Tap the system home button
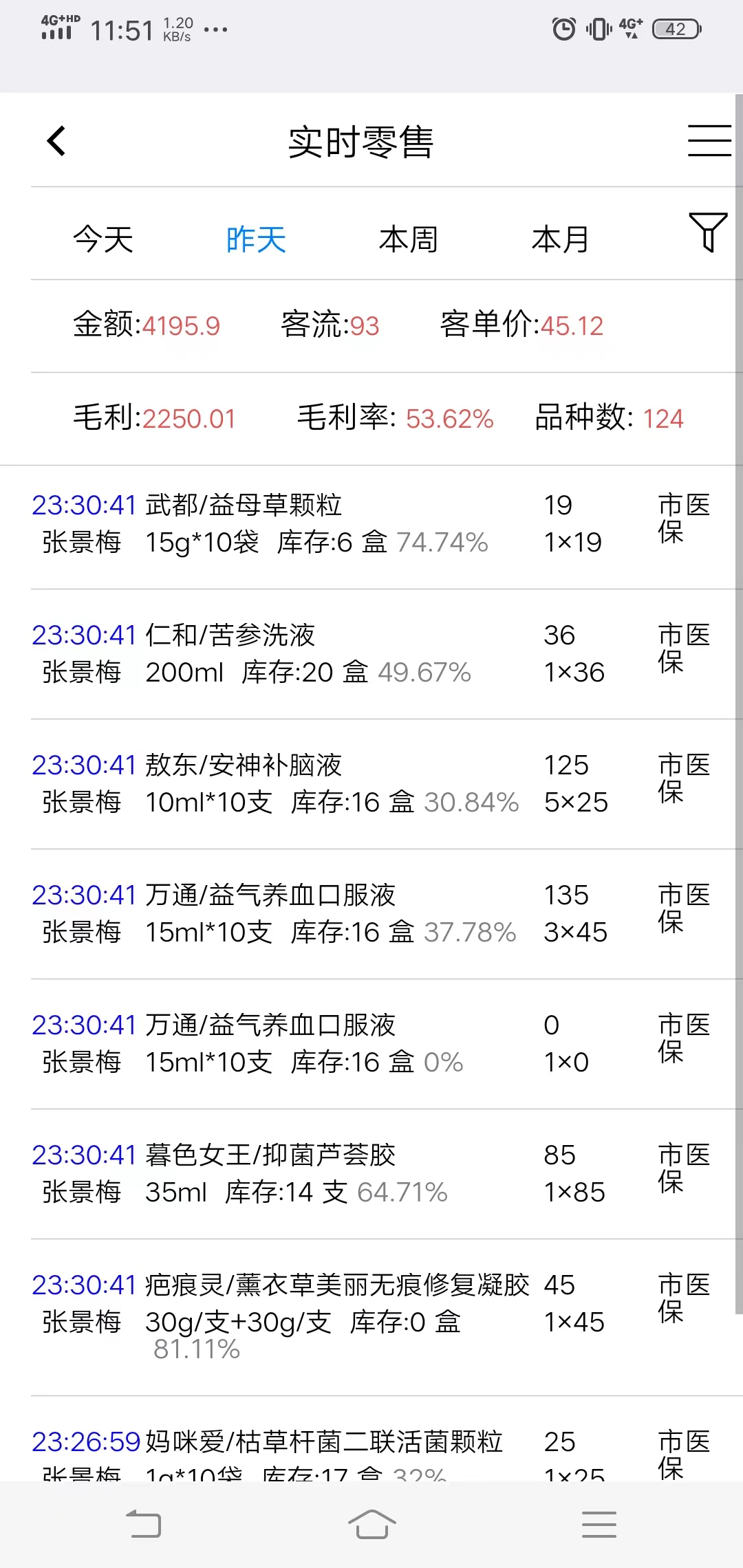 371,1524
